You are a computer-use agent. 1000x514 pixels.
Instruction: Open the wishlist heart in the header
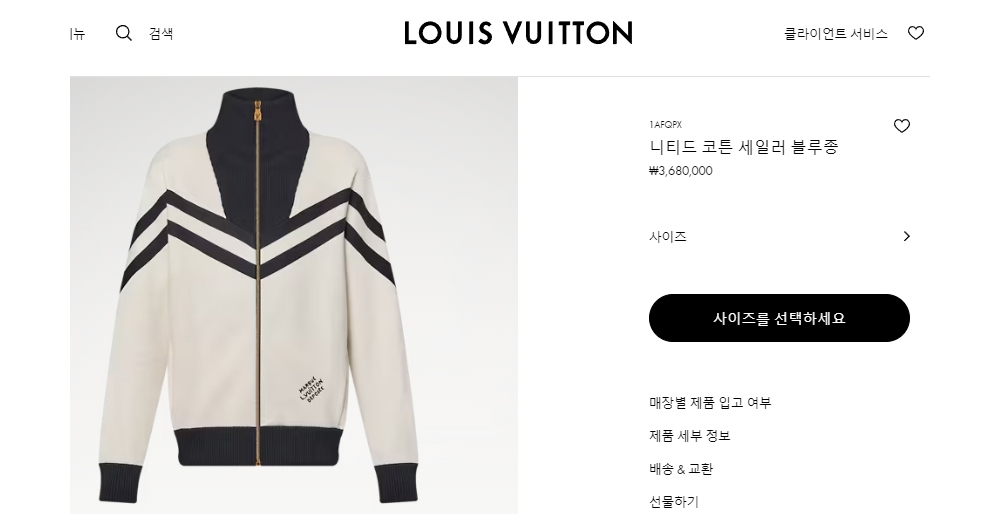(915, 33)
